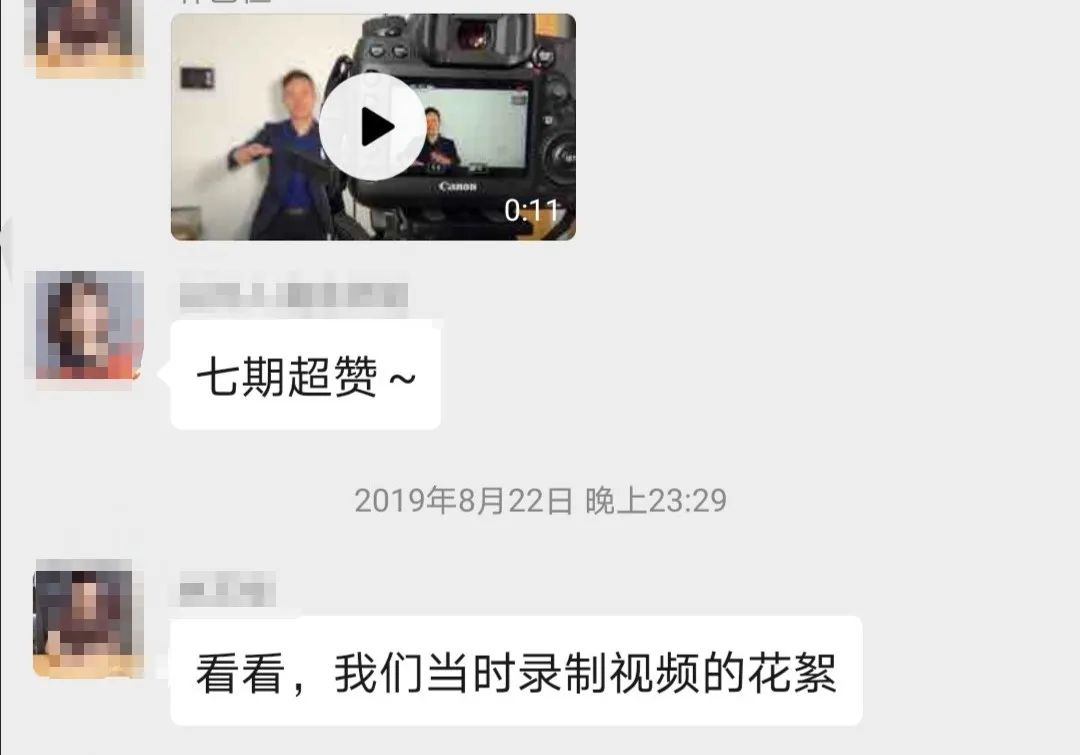The width and height of the screenshot is (1080, 755).
Task: Open the avatar beside "看看，我们当时录制视频的花絮"
Action: [90, 617]
